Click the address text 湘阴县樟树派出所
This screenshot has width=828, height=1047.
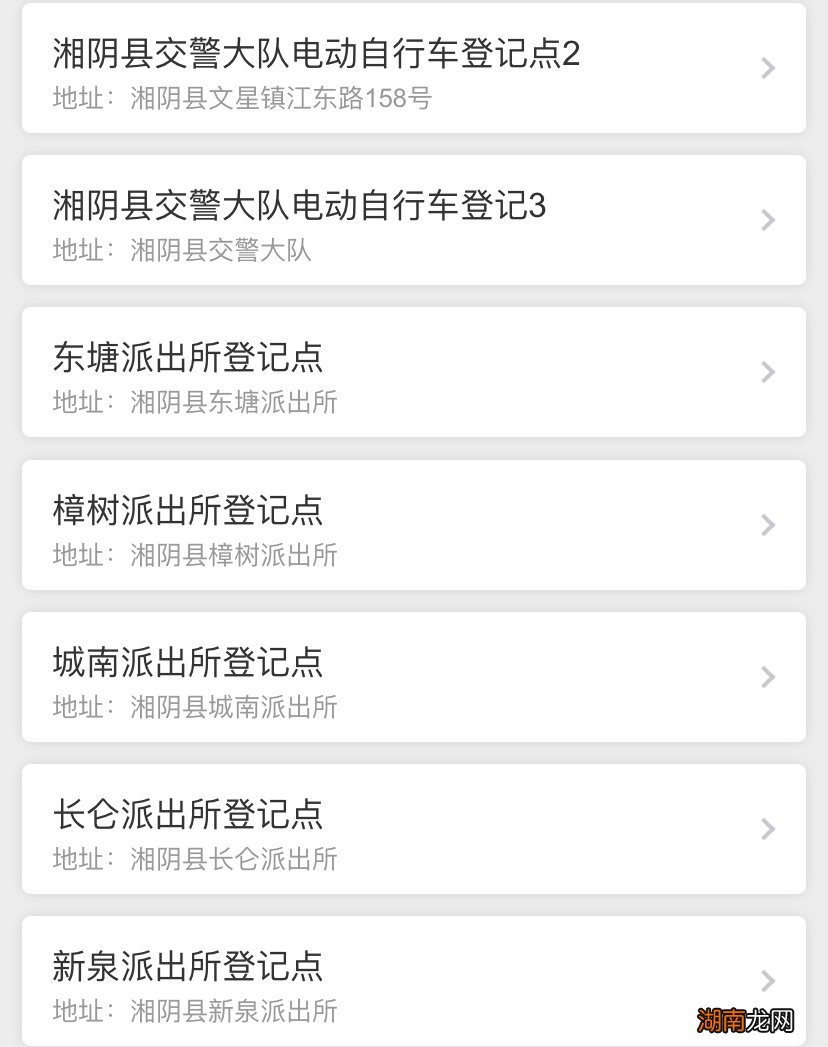[195, 555]
